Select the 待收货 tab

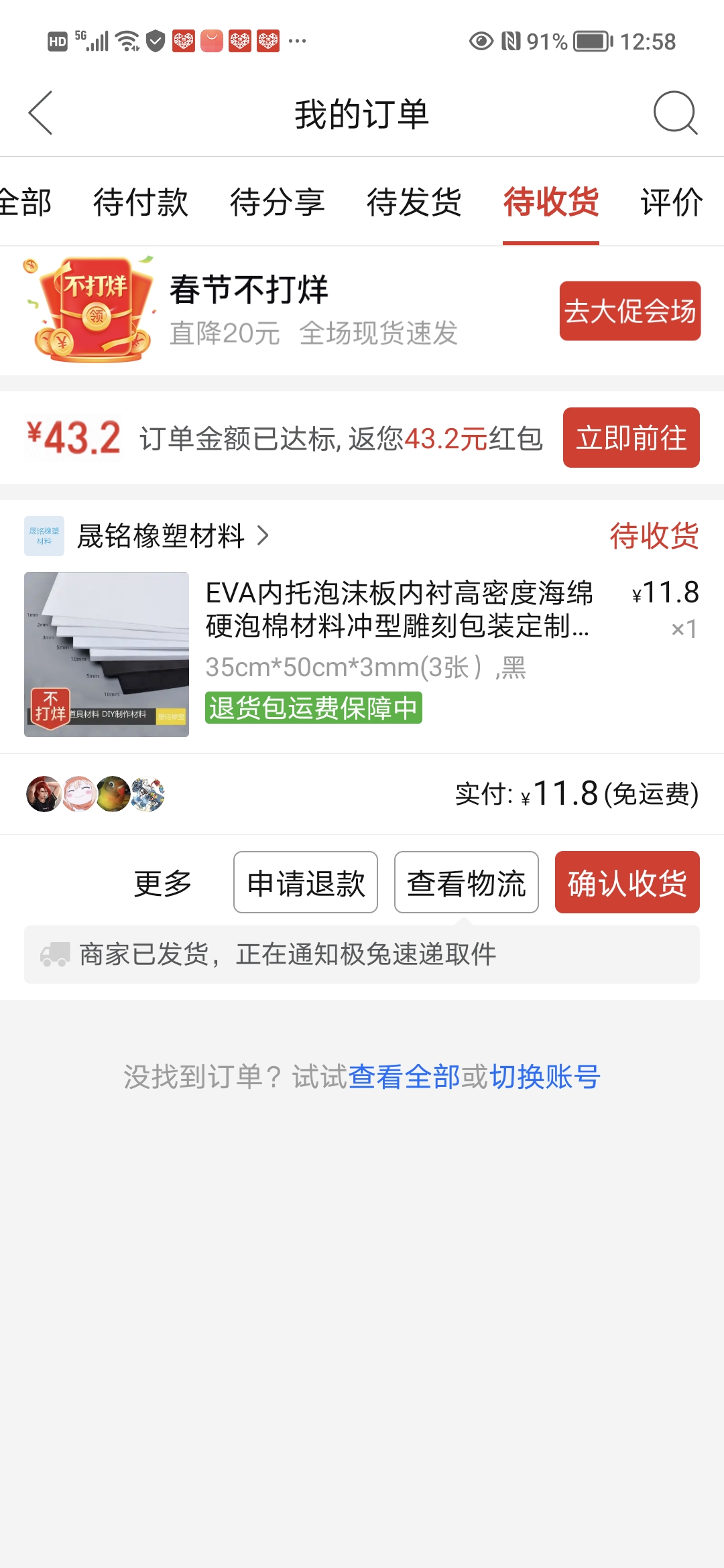(551, 202)
